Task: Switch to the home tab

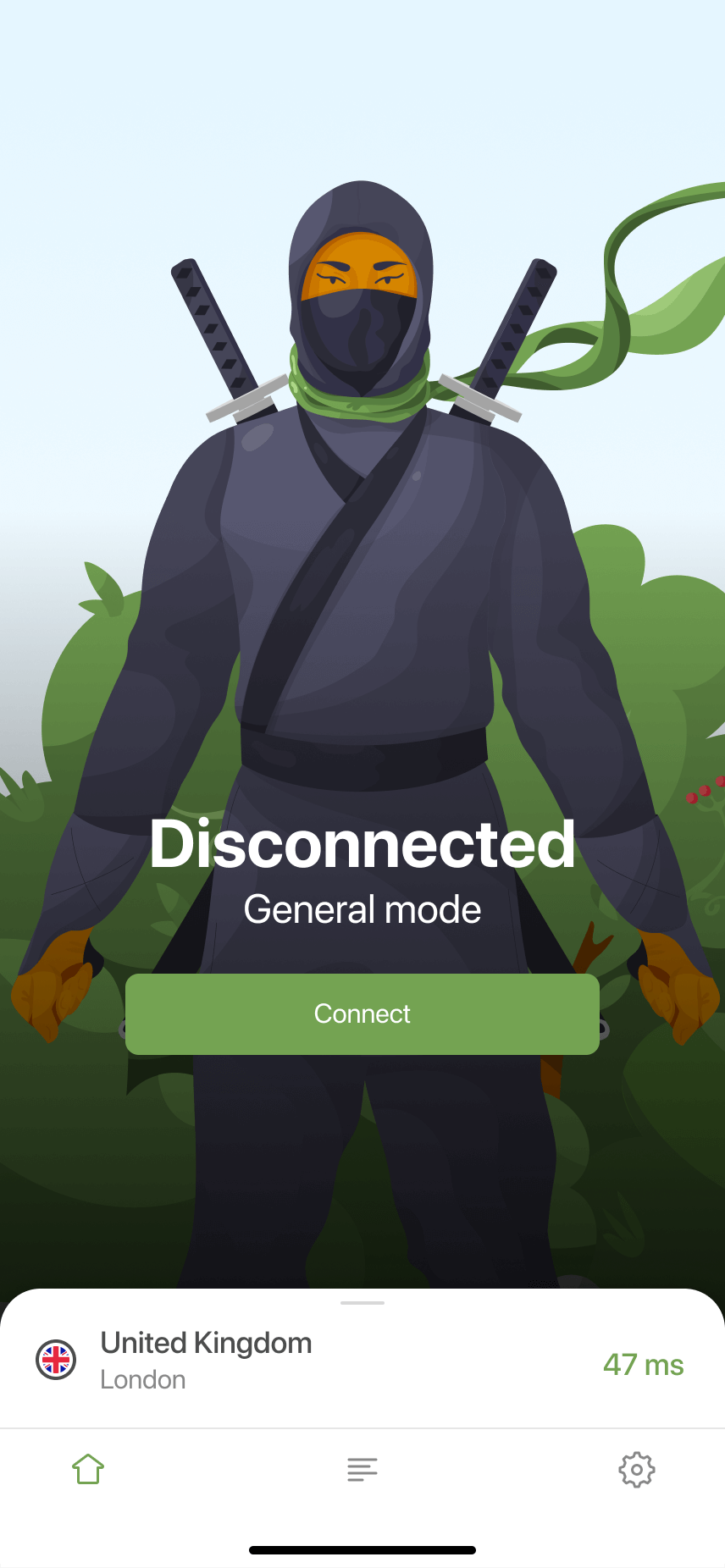Action: coord(88,1469)
